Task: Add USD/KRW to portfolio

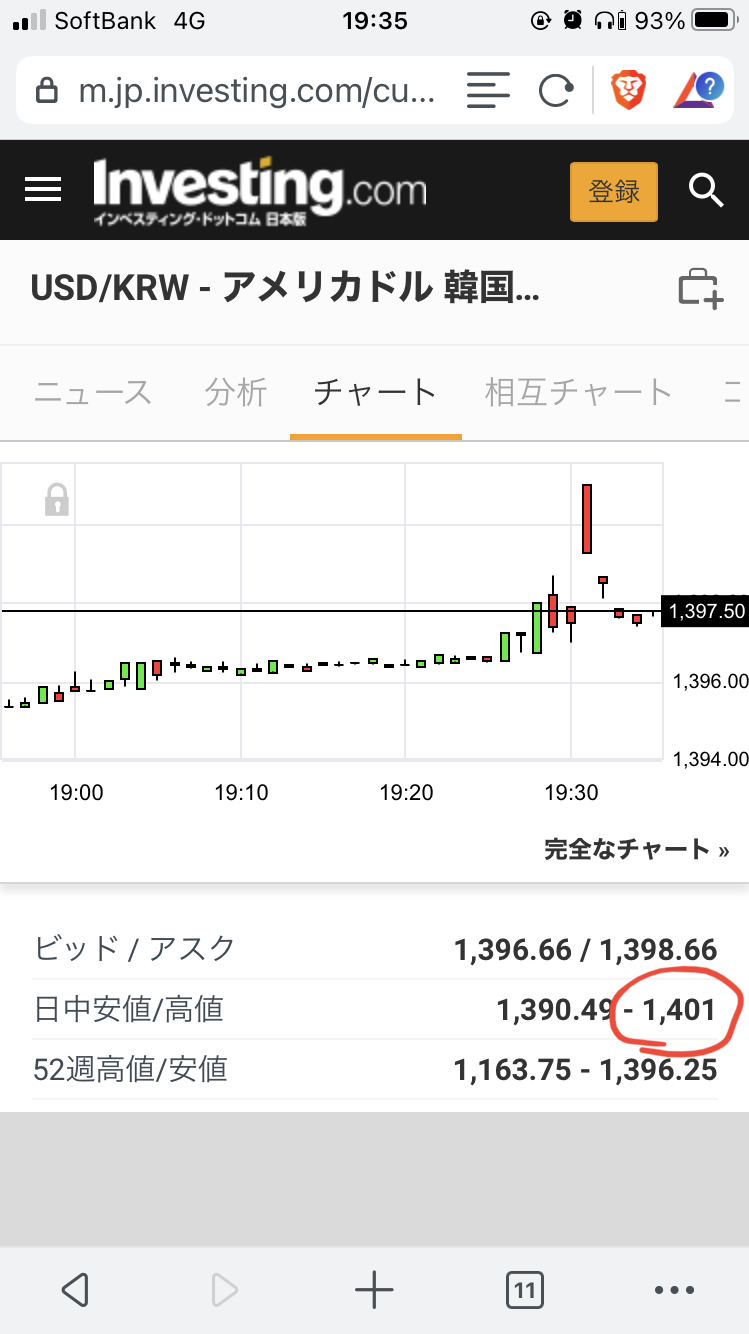Action: (x=699, y=288)
